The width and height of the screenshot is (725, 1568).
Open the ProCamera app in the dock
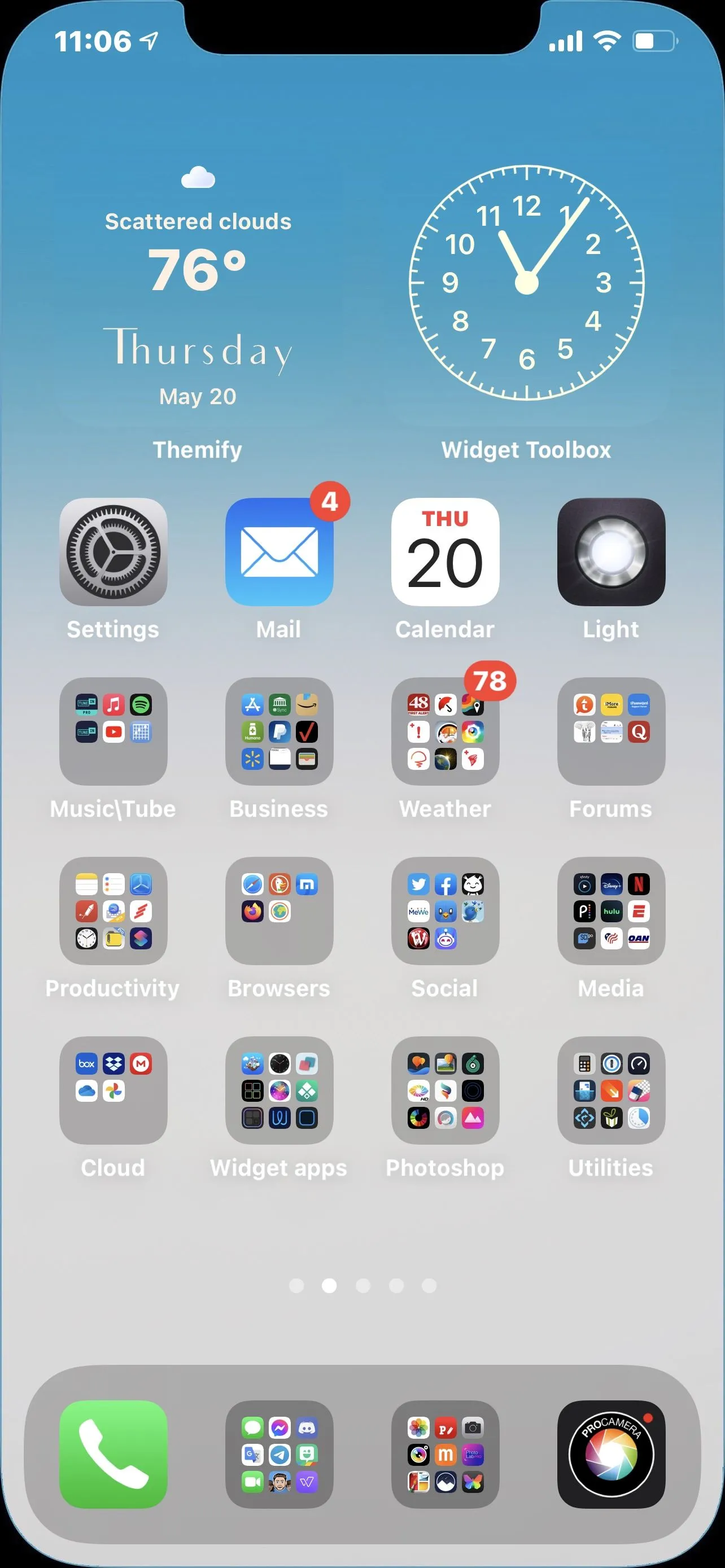[x=611, y=1454]
